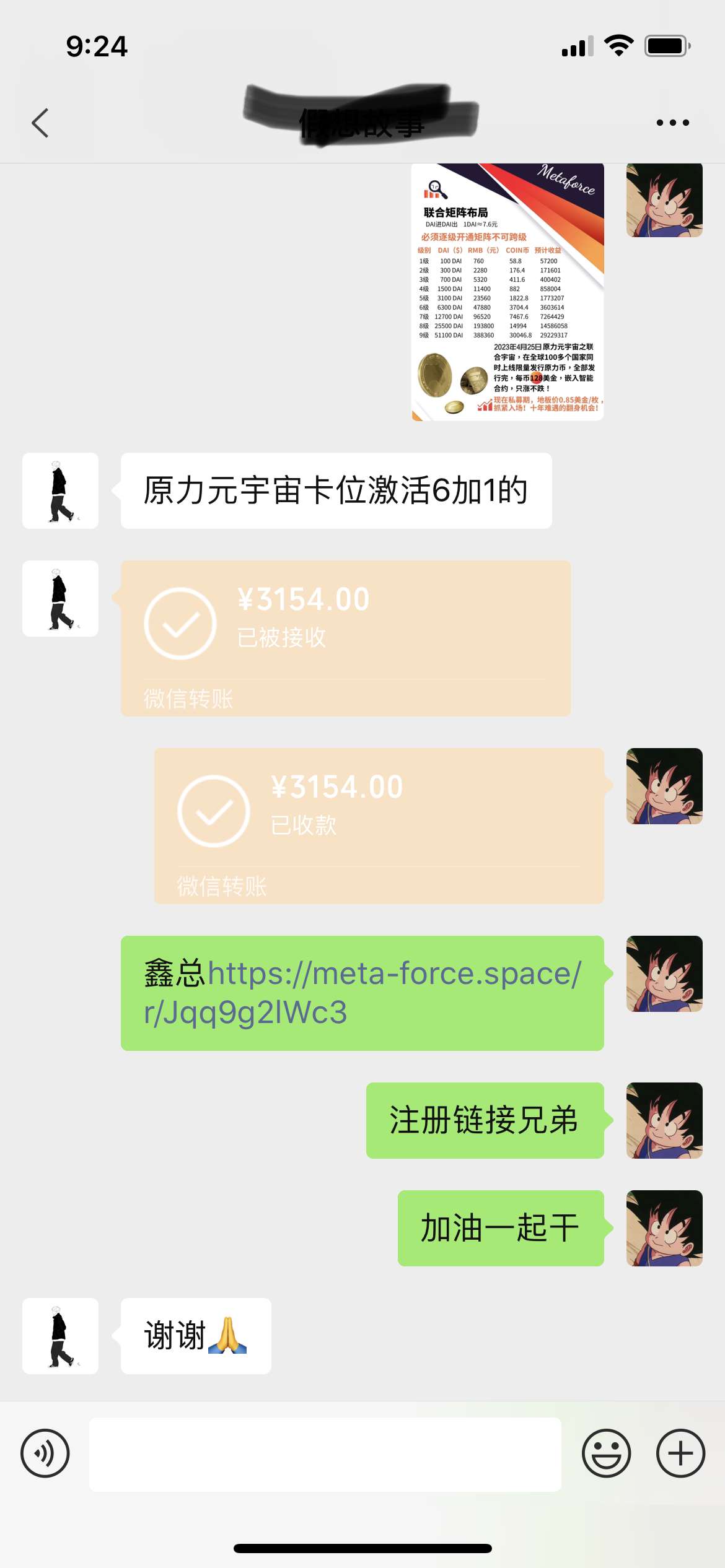This screenshot has width=725, height=1568.
Task: Focus the message text field
Action: tap(325, 1453)
